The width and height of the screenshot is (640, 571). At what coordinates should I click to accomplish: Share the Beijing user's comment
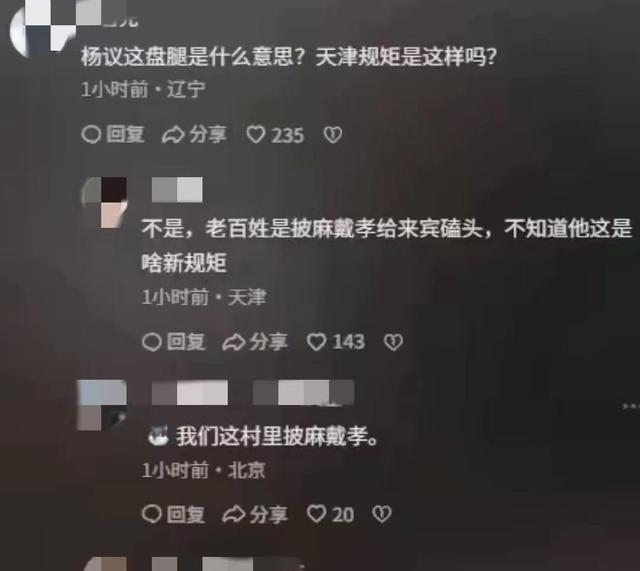pos(254,514)
